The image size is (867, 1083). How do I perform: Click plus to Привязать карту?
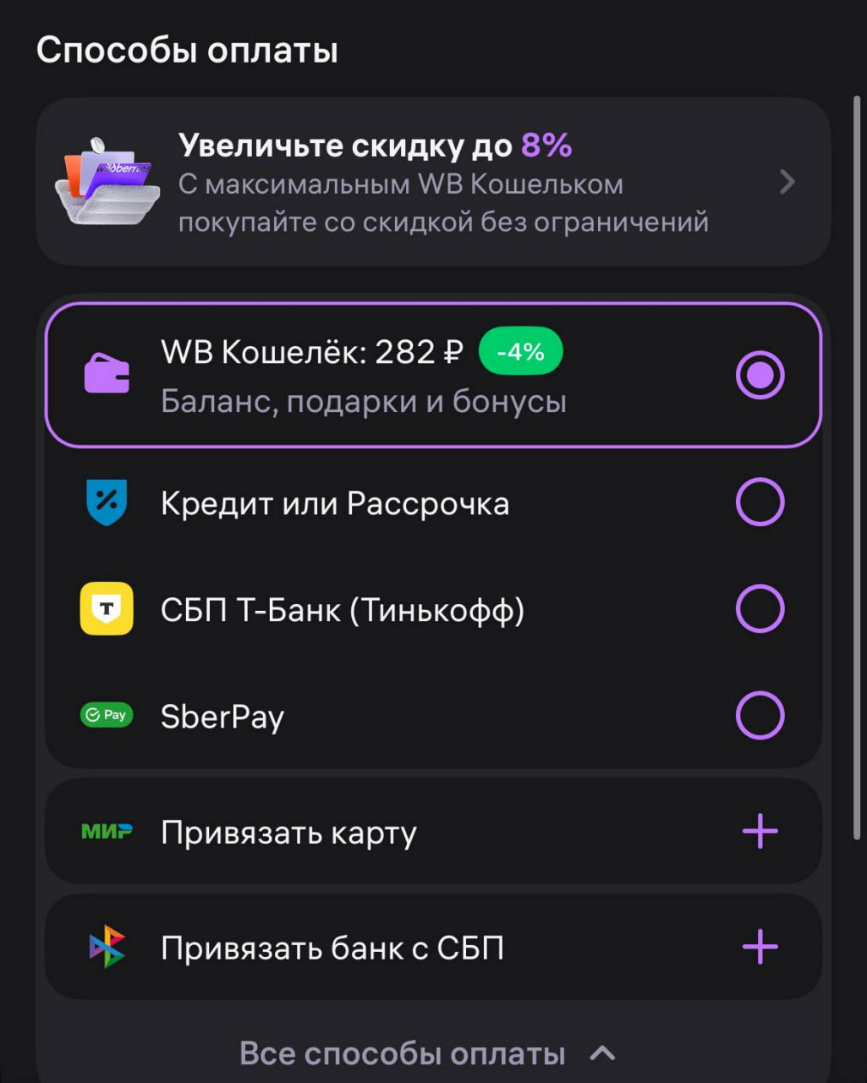coord(761,830)
